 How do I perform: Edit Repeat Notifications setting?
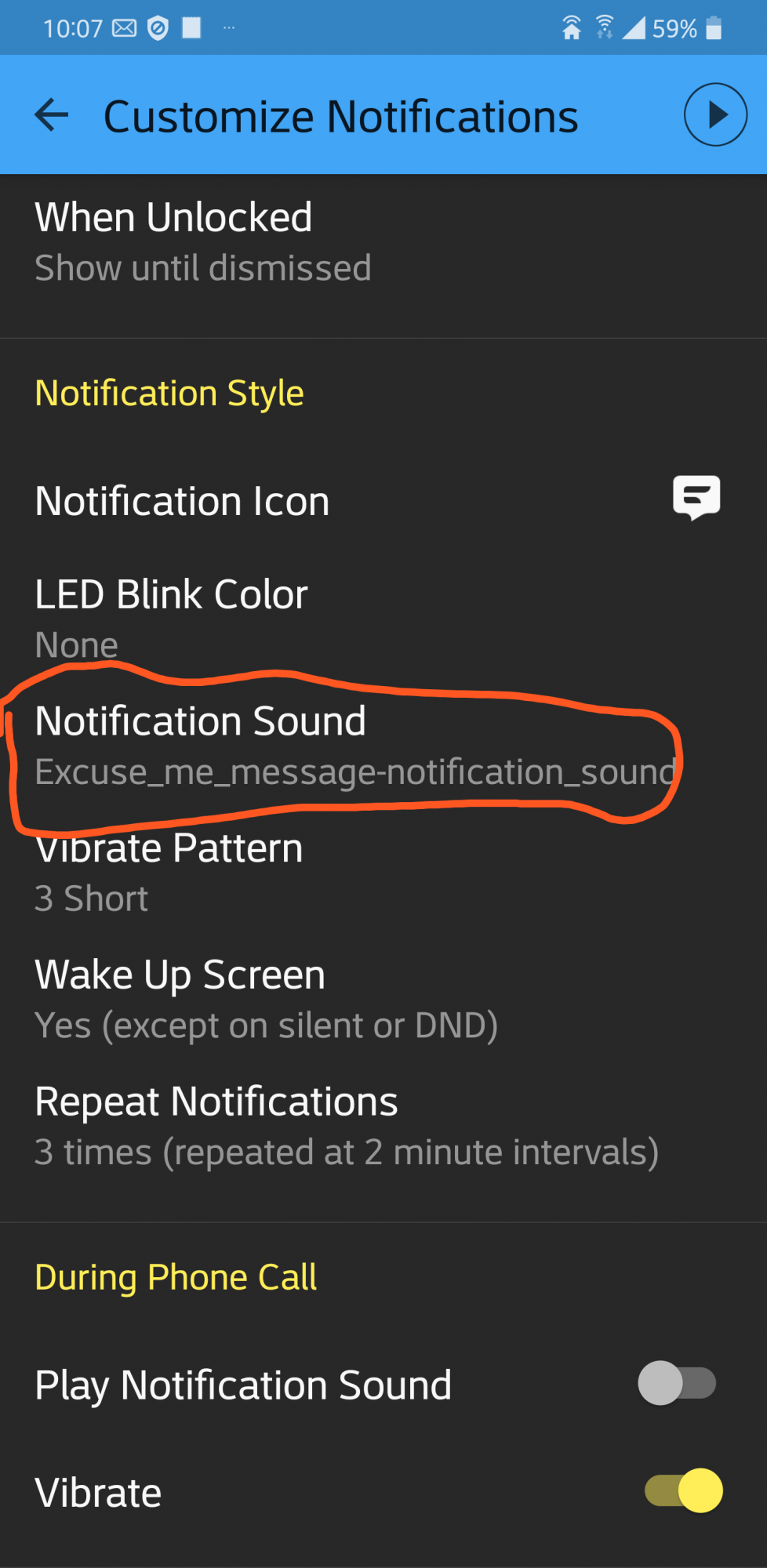(x=383, y=1127)
